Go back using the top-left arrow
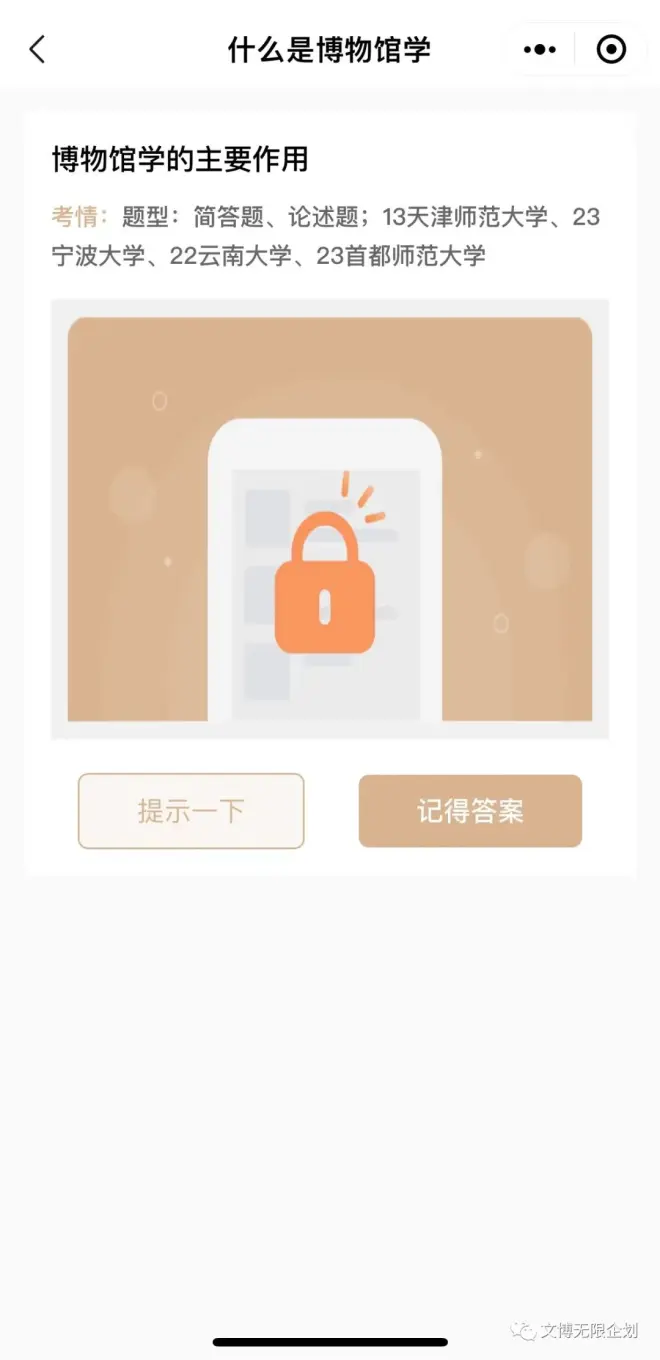 (x=38, y=49)
